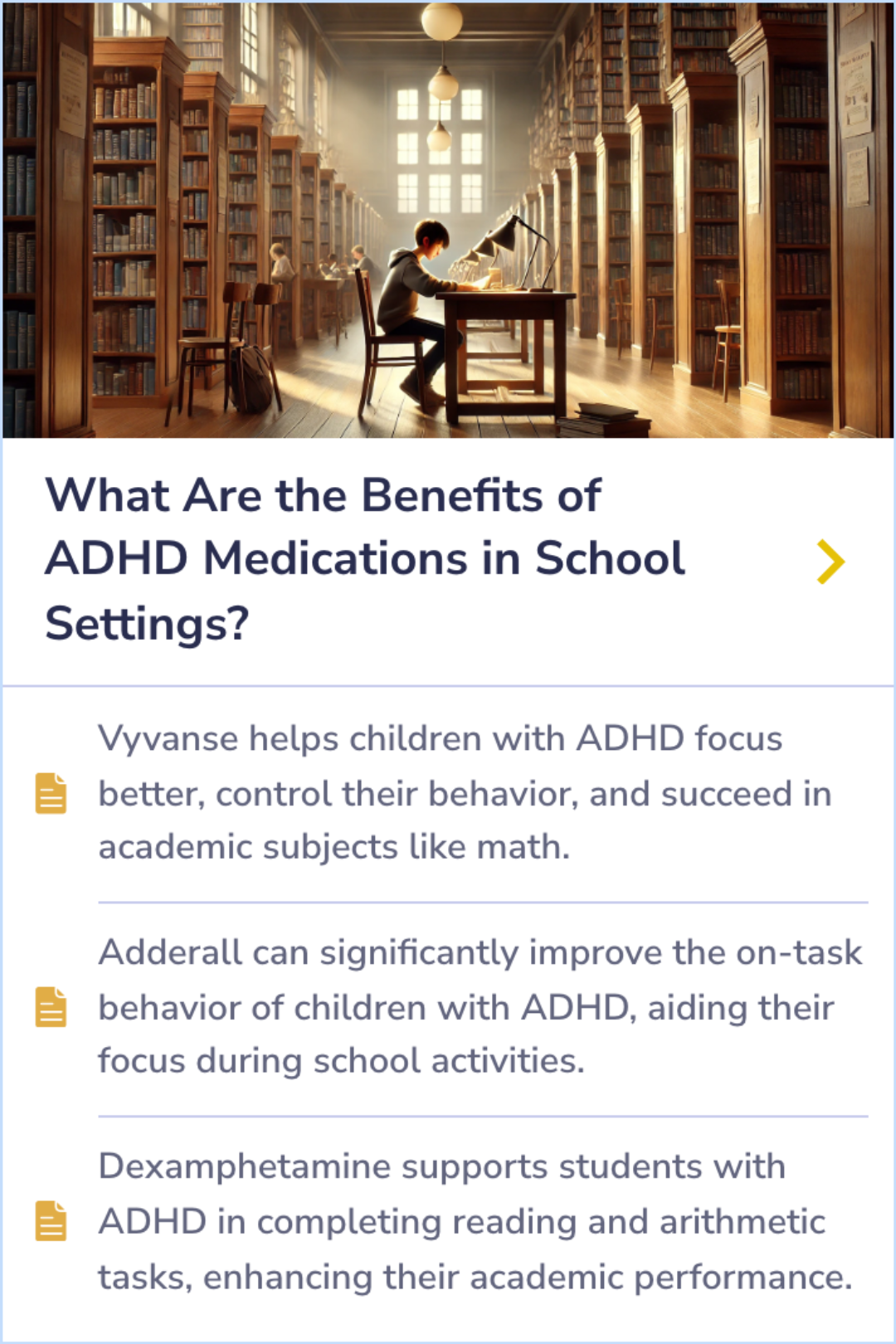Open the full article using the right-pointing chevron
The width and height of the screenshot is (896, 1344).
830,561
